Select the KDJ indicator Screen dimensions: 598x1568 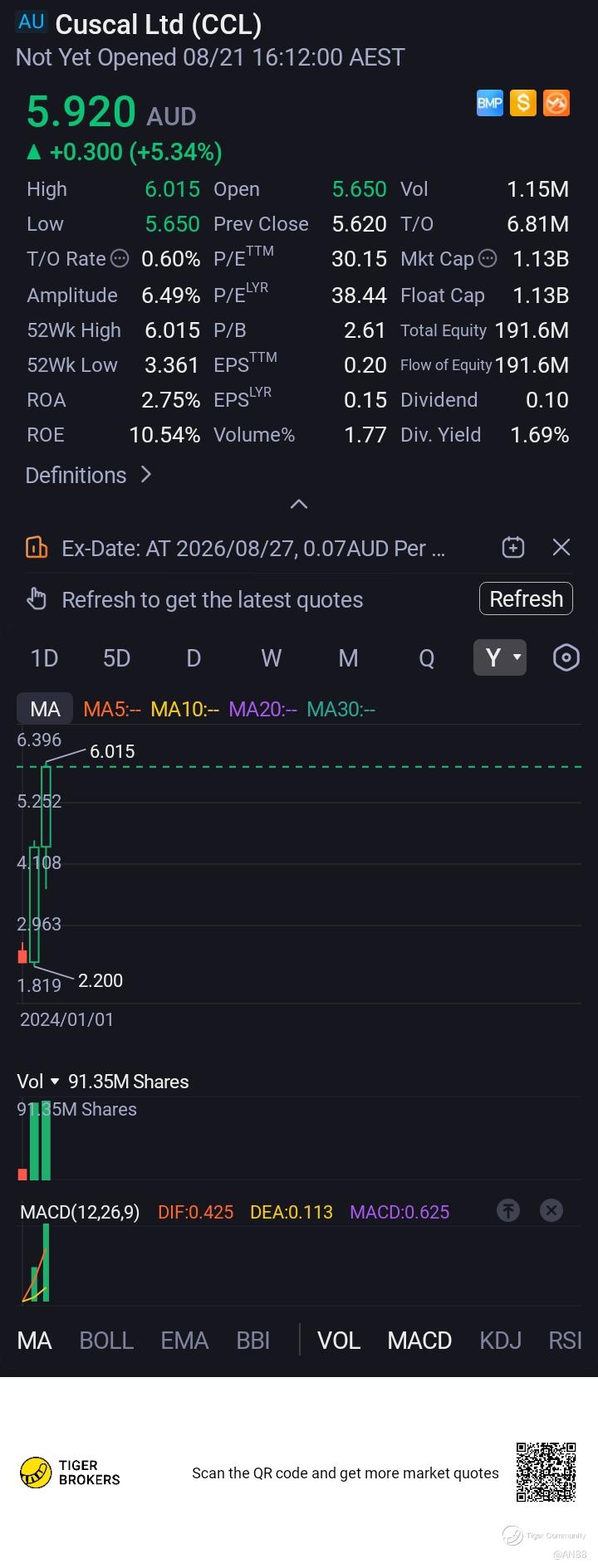(x=500, y=1341)
